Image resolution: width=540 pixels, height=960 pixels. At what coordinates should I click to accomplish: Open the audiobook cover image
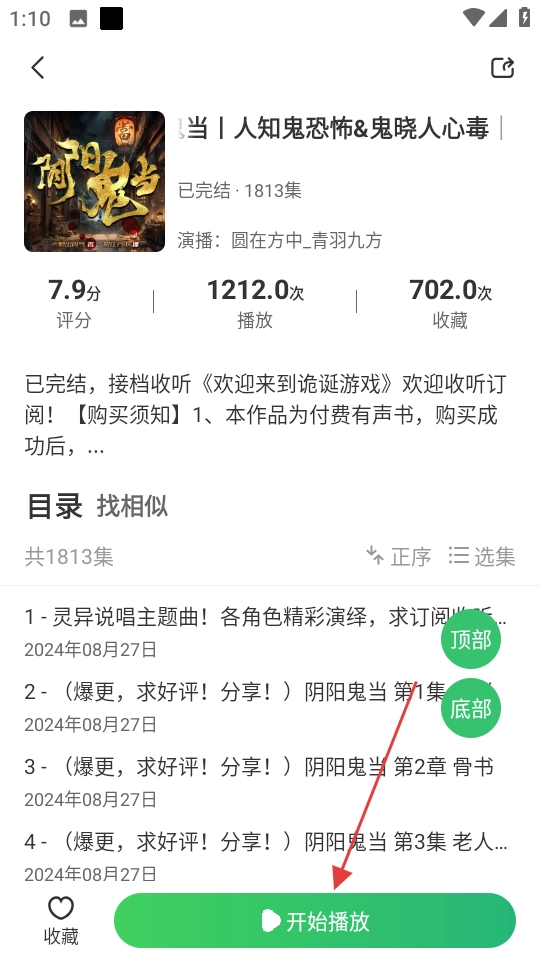(x=94, y=181)
